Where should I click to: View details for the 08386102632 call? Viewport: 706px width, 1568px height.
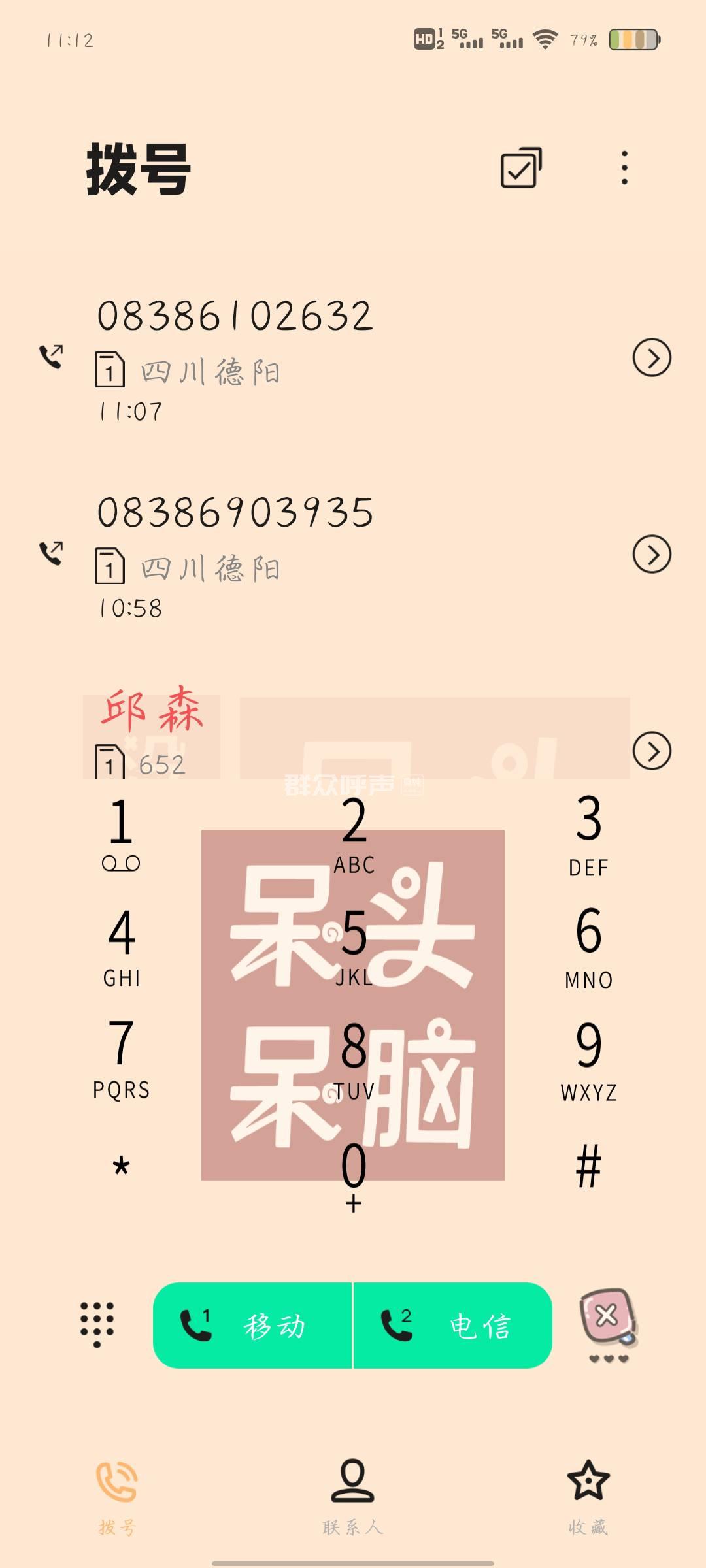pyautogui.click(x=652, y=357)
